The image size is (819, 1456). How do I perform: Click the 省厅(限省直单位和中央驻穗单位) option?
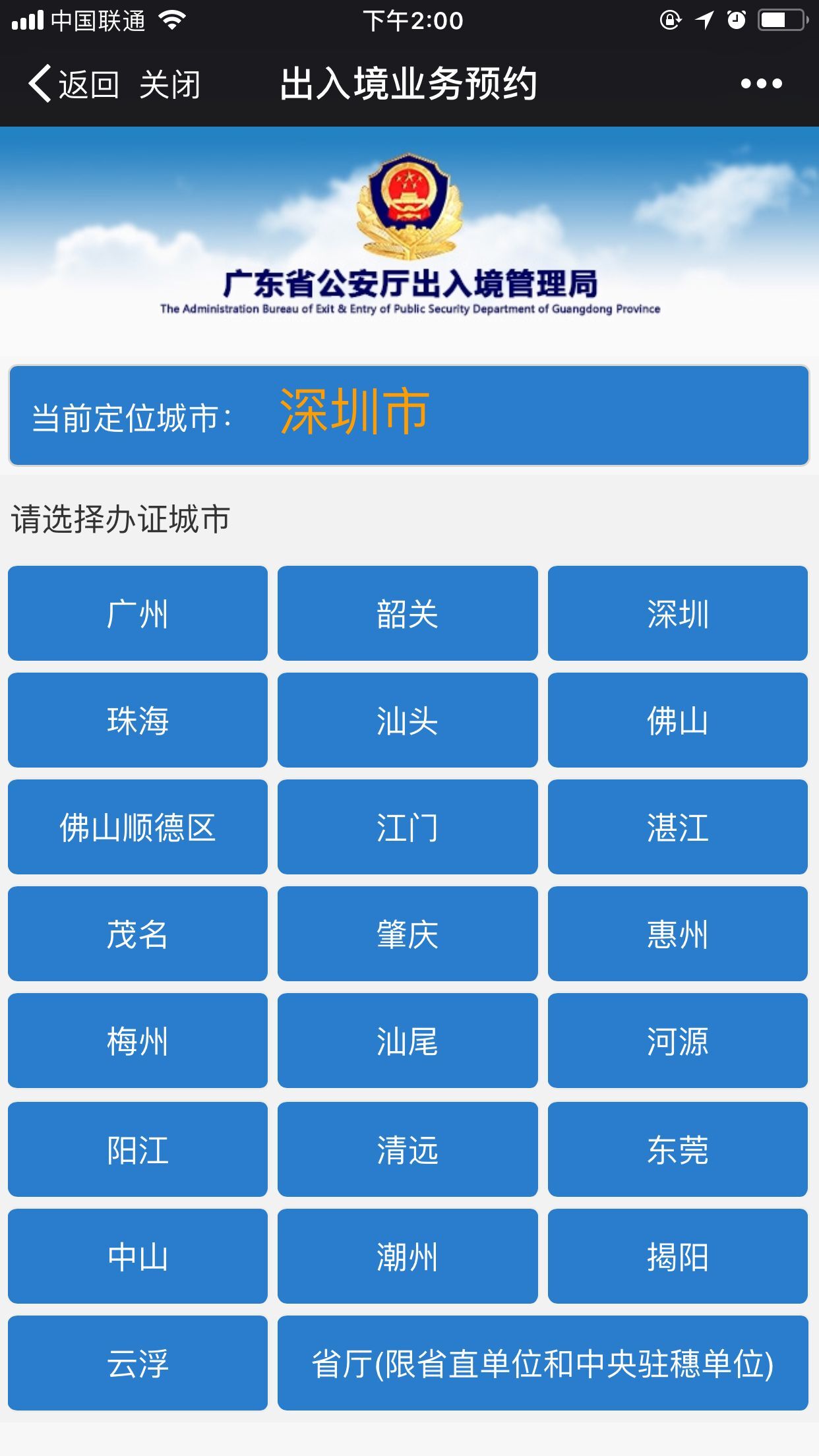coord(543,1364)
